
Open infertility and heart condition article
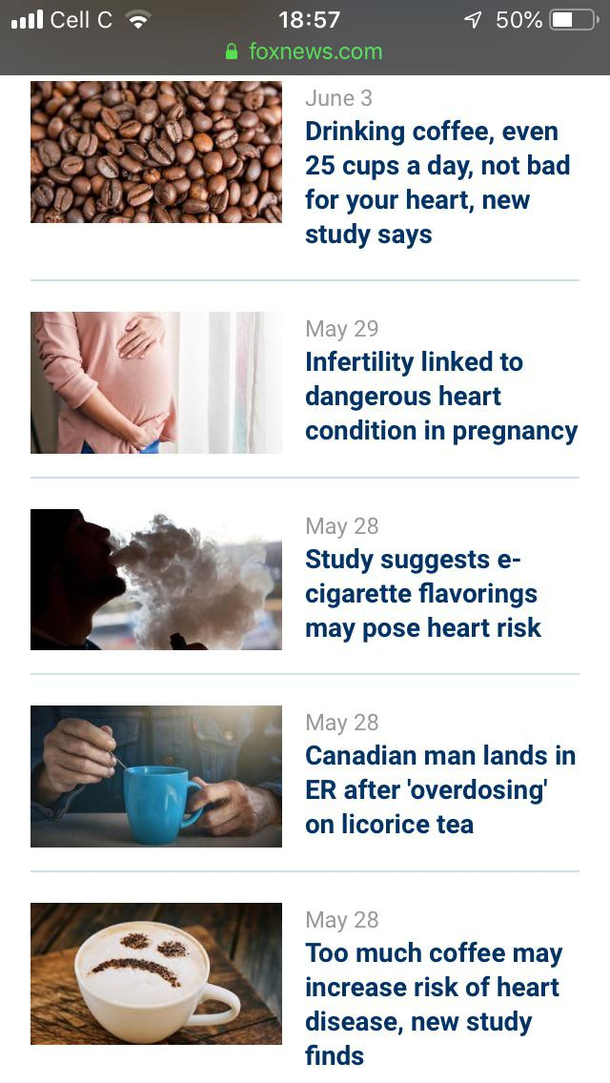pos(441,396)
